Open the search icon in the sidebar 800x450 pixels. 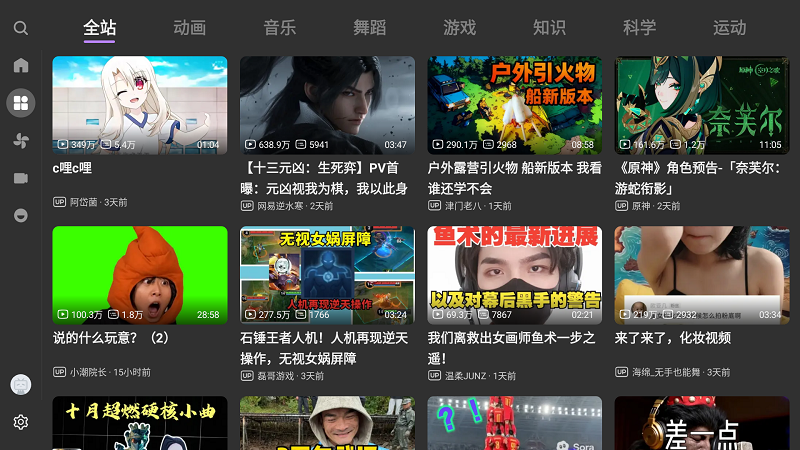coord(20,28)
